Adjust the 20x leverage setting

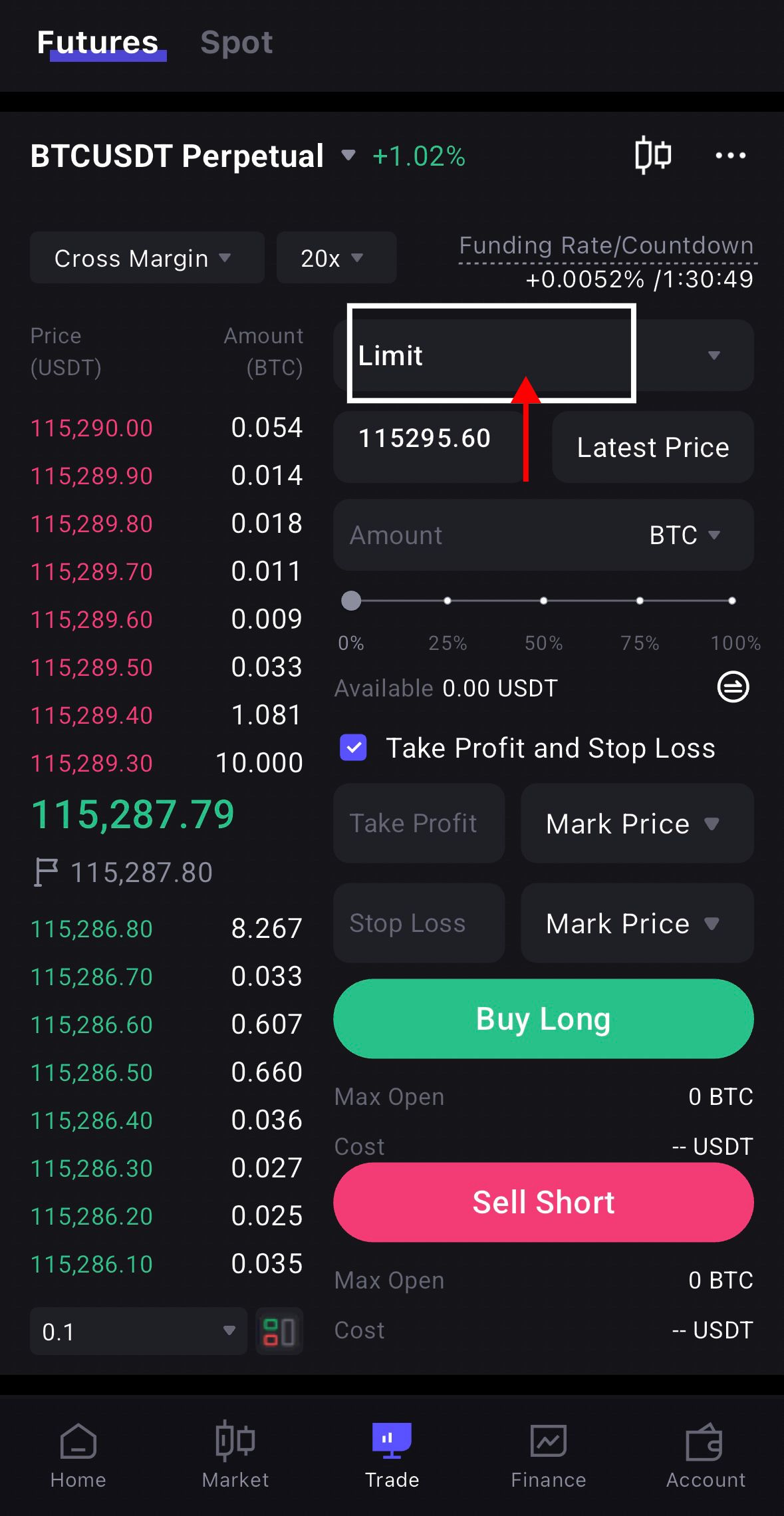[335, 258]
